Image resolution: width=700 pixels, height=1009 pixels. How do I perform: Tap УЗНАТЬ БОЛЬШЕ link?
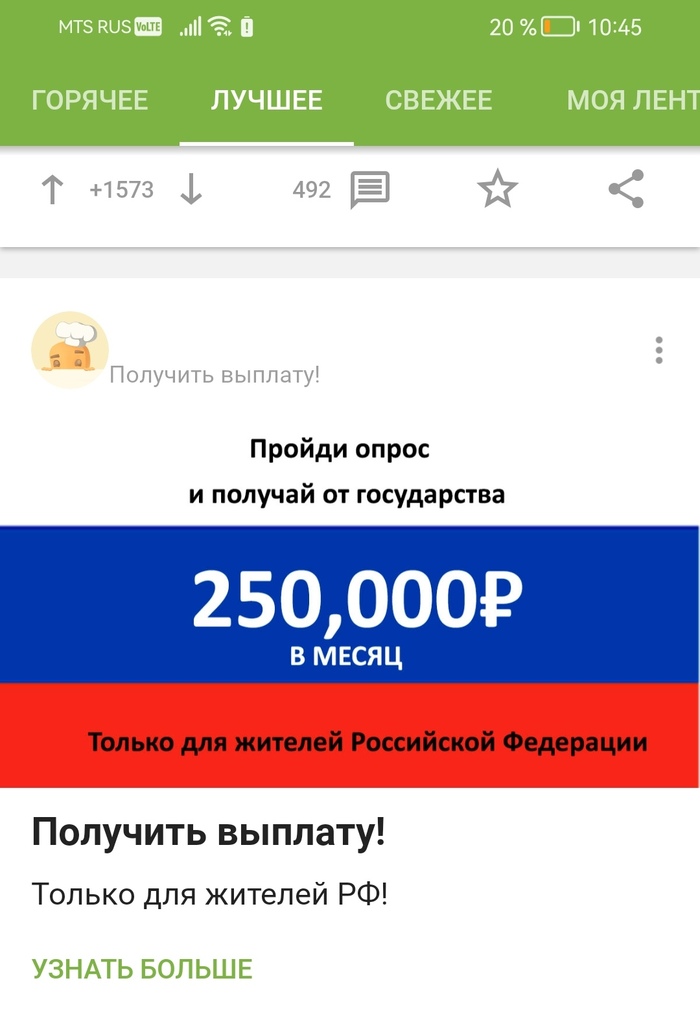pos(142,969)
